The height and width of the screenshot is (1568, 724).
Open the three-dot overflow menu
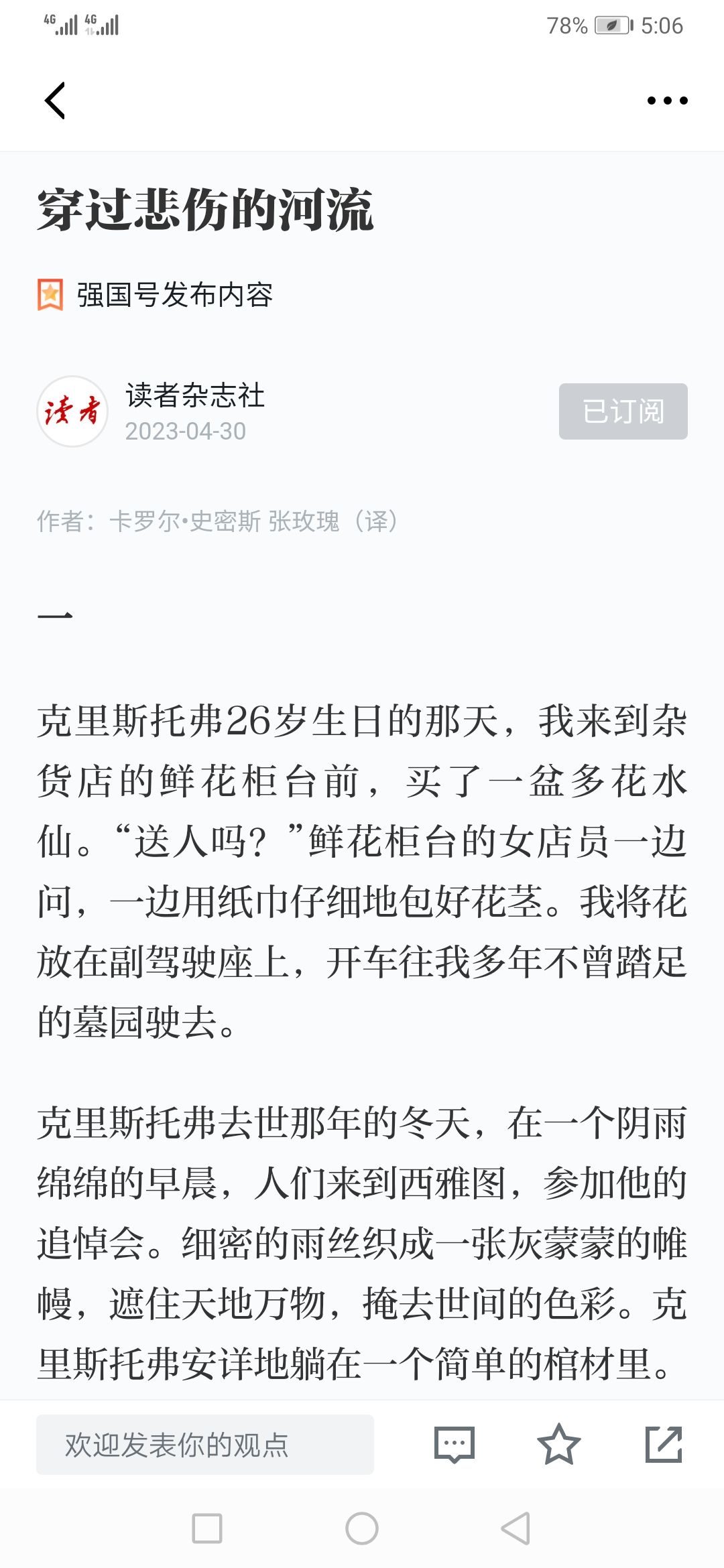(667, 101)
